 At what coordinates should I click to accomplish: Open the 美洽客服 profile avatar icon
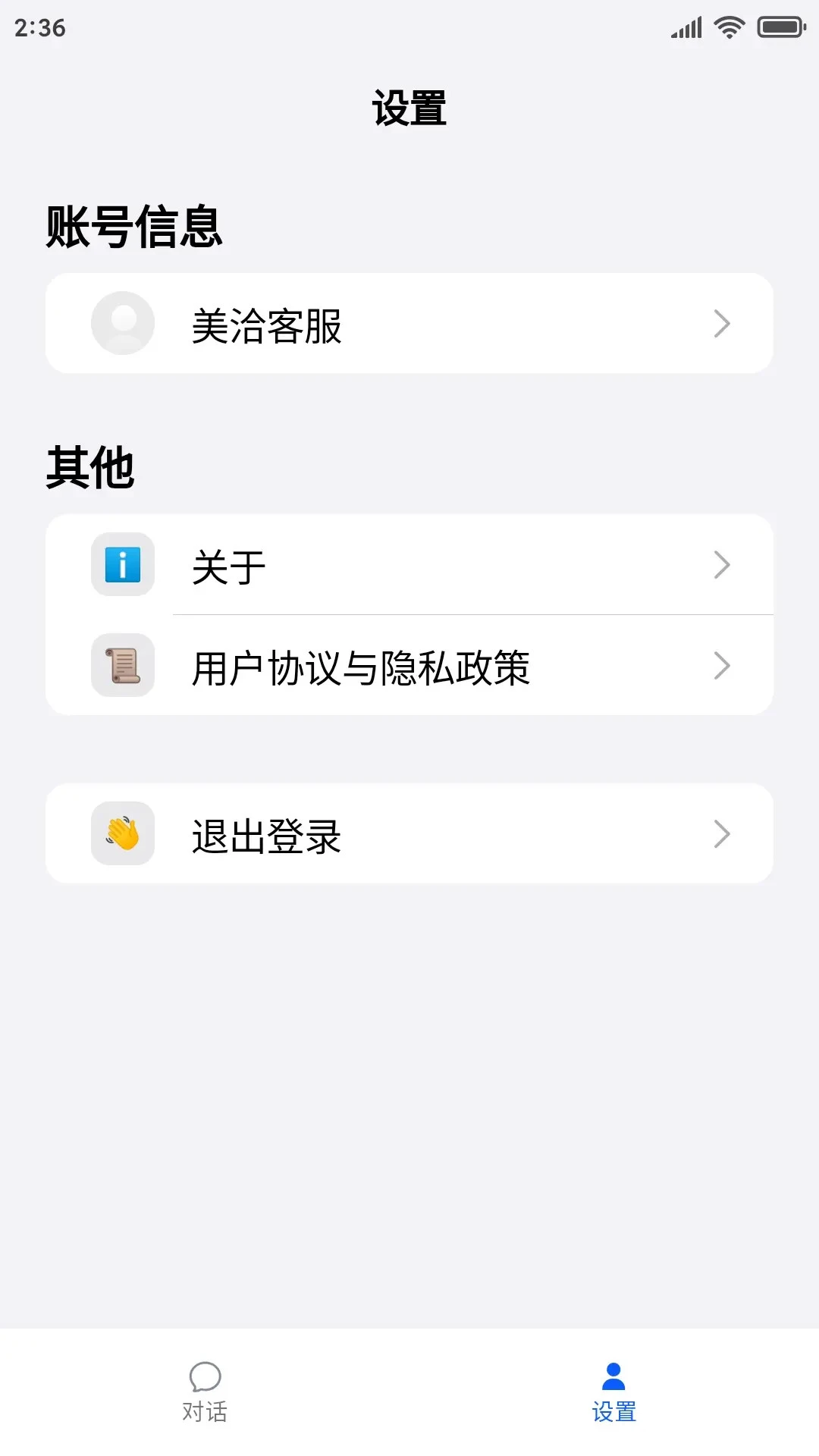click(x=122, y=323)
